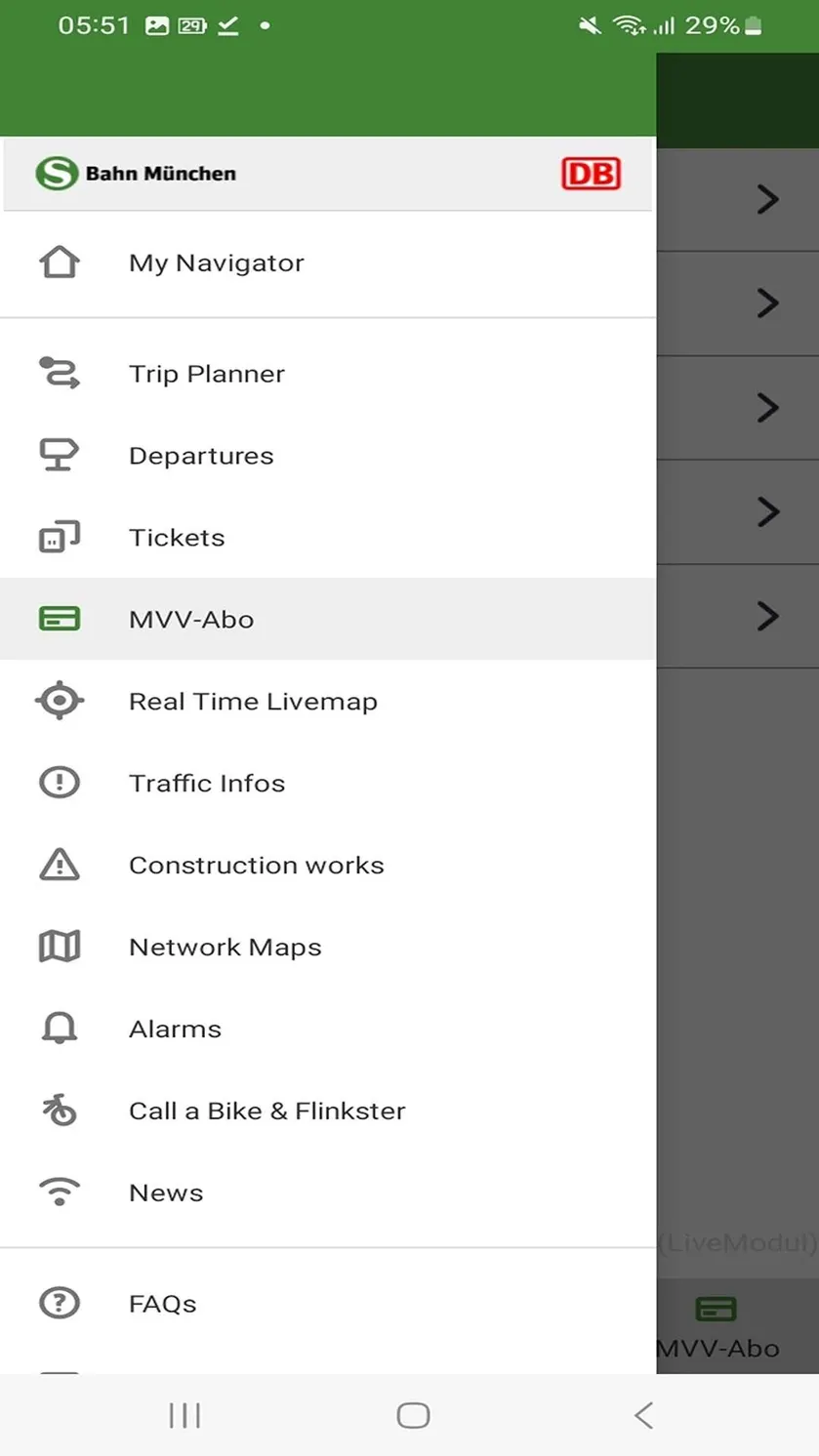
Task: Open Real Time Livemap
Action: 327,701
